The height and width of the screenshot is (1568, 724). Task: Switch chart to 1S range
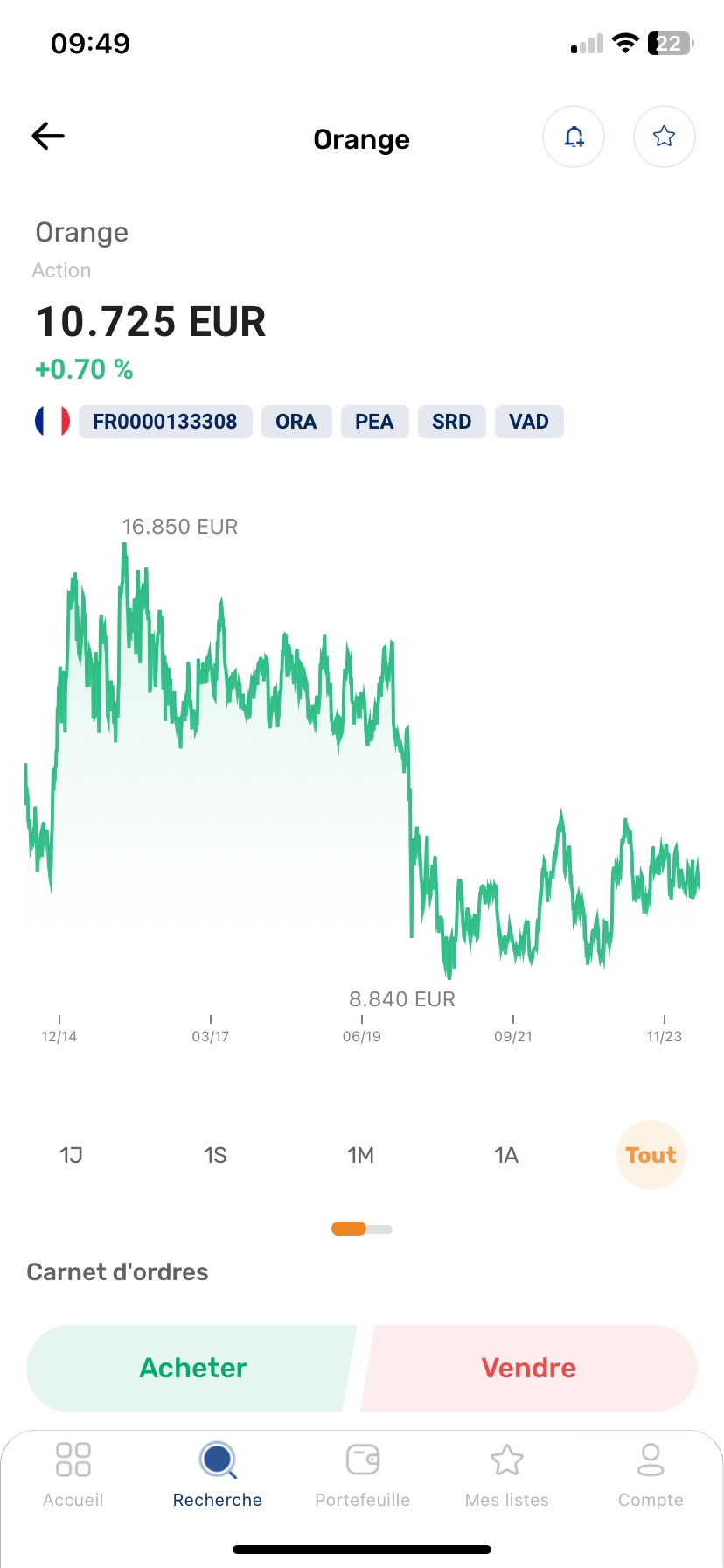pyautogui.click(x=215, y=1155)
